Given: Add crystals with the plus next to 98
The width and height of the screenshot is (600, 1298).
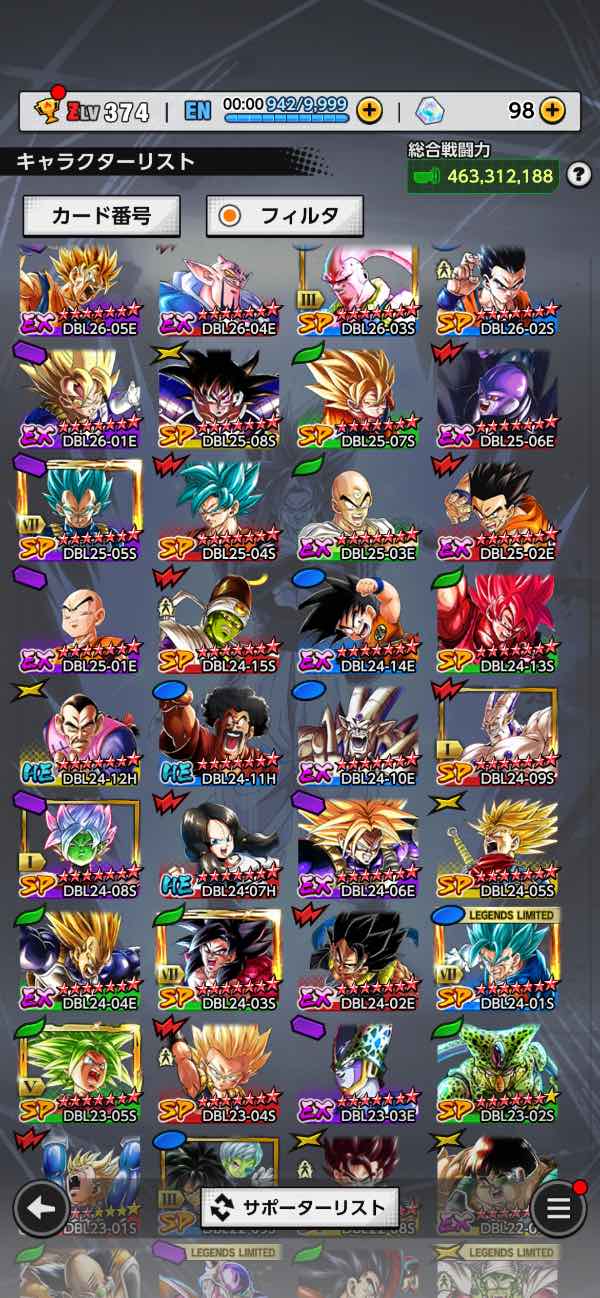Looking at the screenshot, I should coord(553,110).
